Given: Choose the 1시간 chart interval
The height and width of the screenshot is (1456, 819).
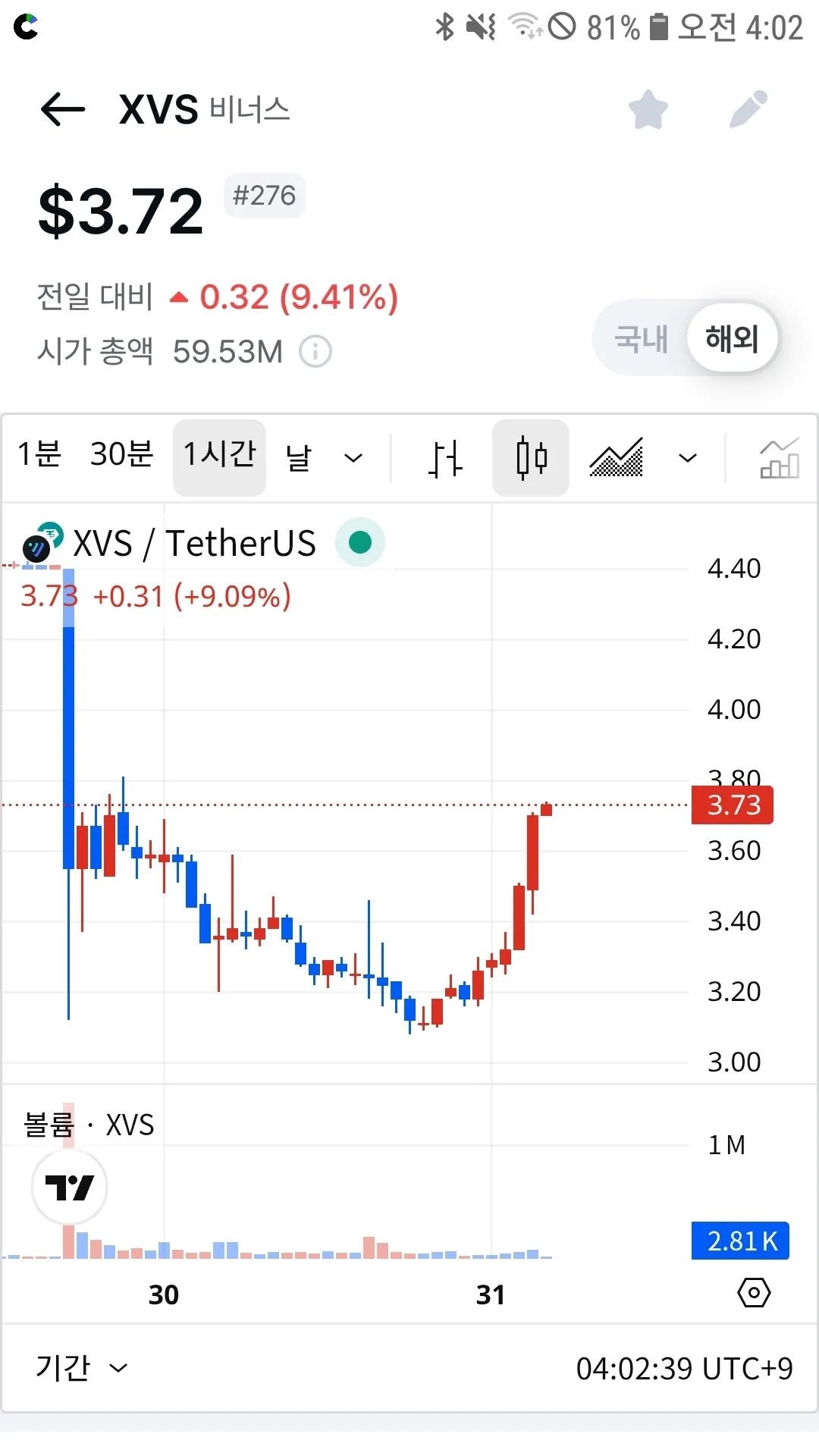Looking at the screenshot, I should coord(219,457).
